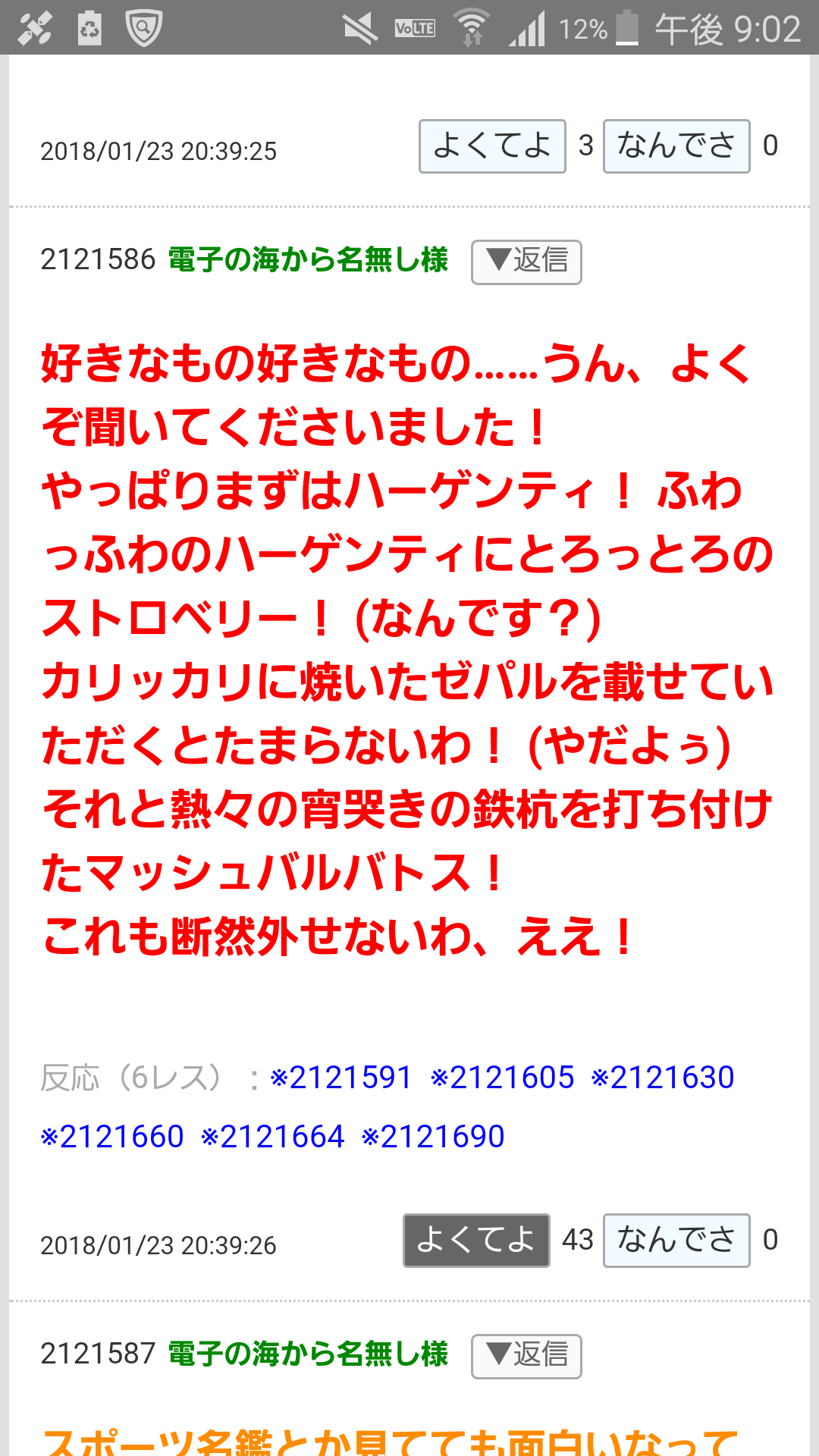Reply to comment 2121587
Image resolution: width=819 pixels, height=1456 pixels.
(526, 1356)
